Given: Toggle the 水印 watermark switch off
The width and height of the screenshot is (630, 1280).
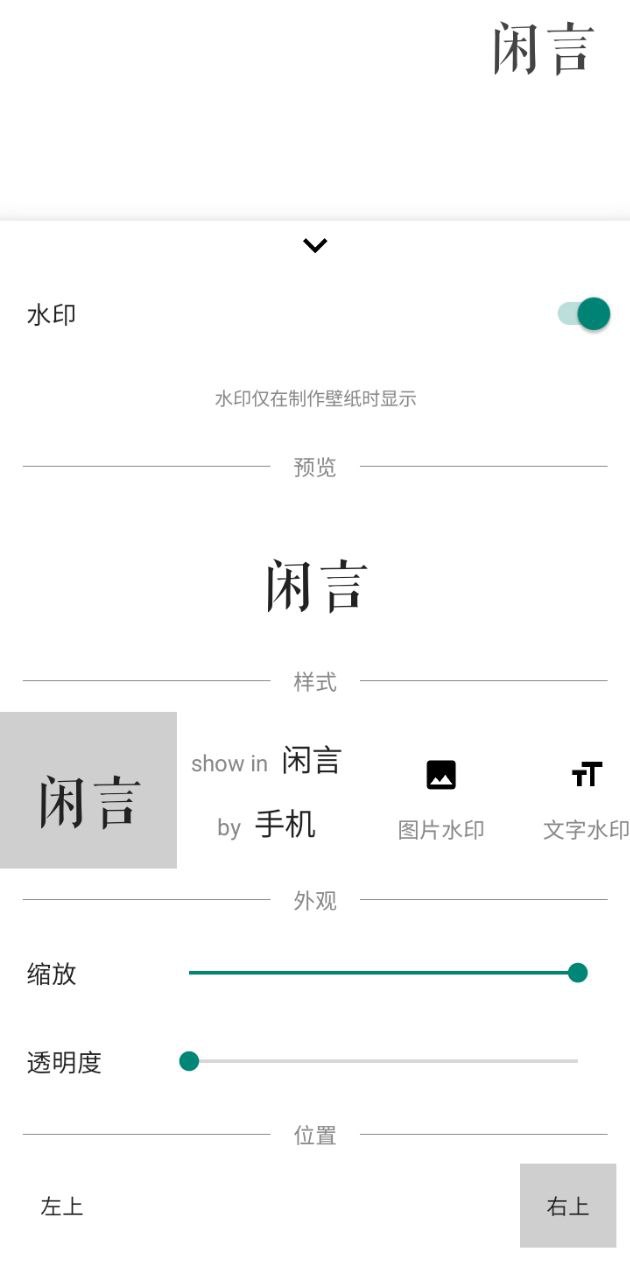Looking at the screenshot, I should click(x=584, y=314).
